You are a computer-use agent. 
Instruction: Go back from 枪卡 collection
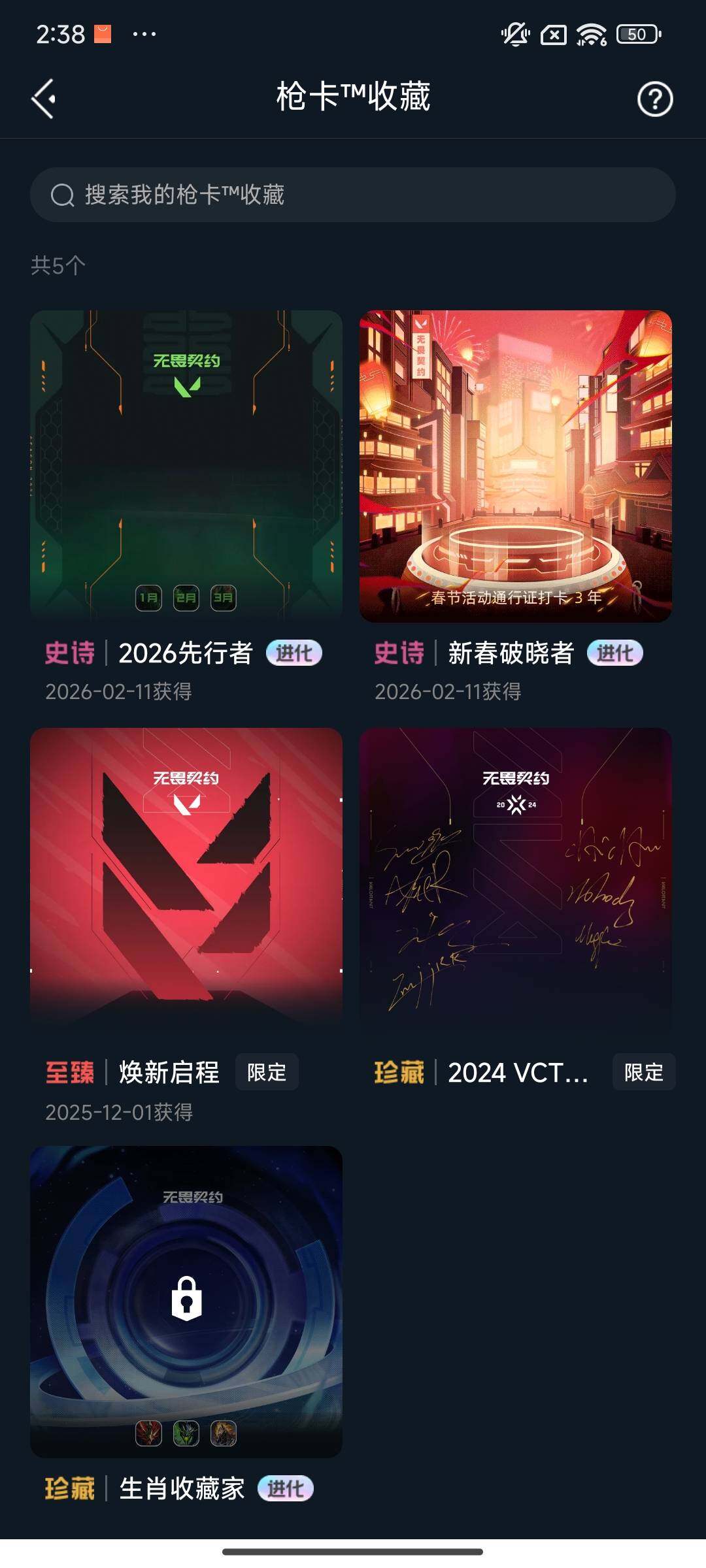(43, 99)
